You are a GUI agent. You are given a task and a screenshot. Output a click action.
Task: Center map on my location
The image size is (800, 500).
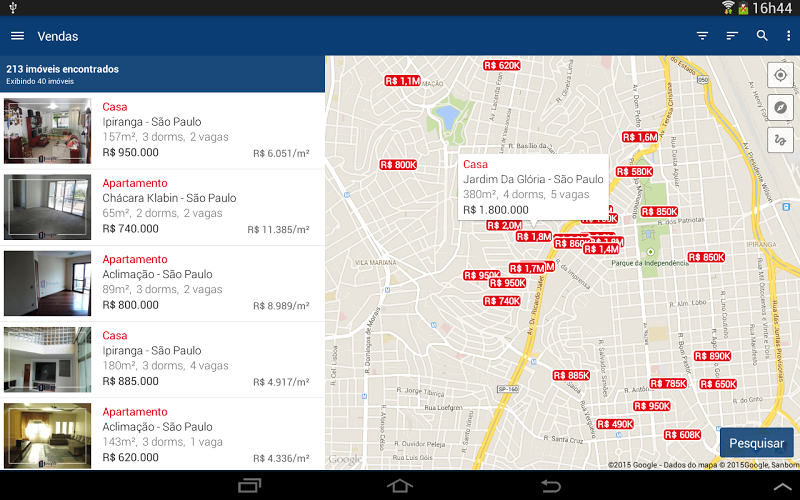781,74
